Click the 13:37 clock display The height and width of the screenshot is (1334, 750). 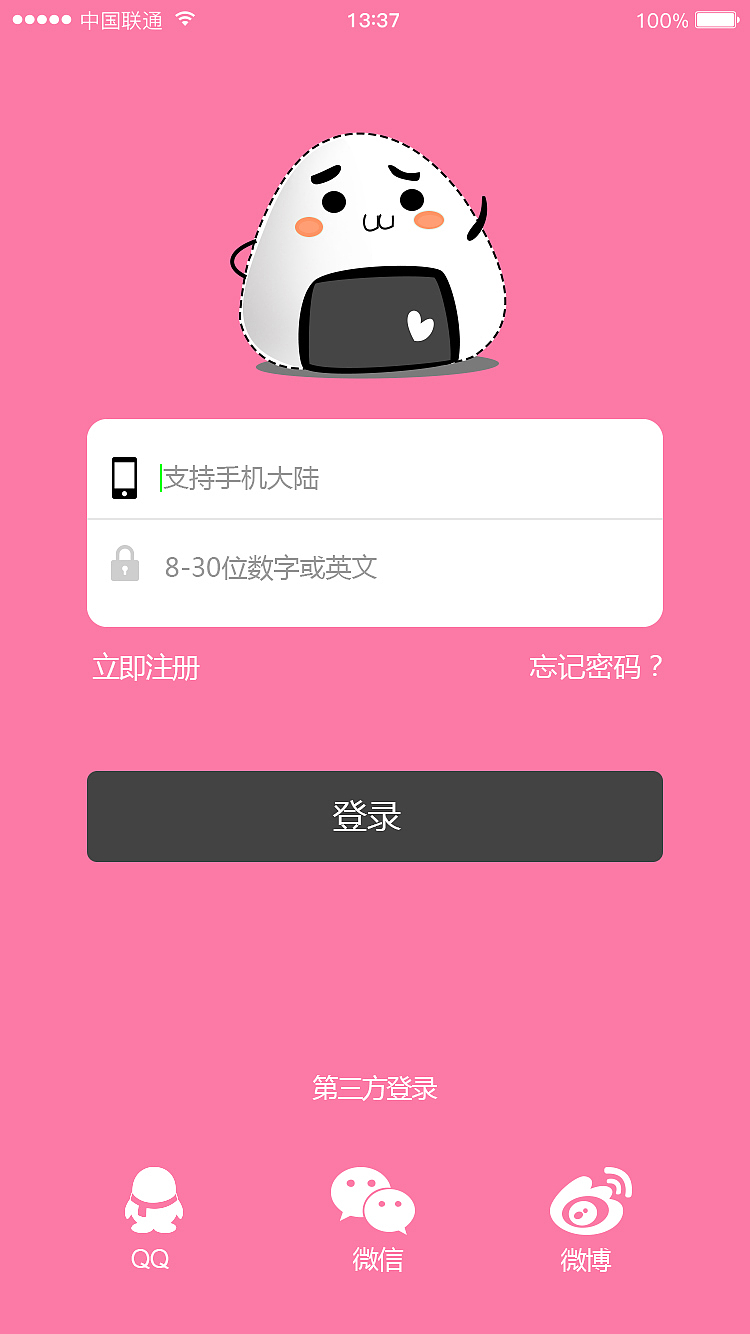pos(375,19)
